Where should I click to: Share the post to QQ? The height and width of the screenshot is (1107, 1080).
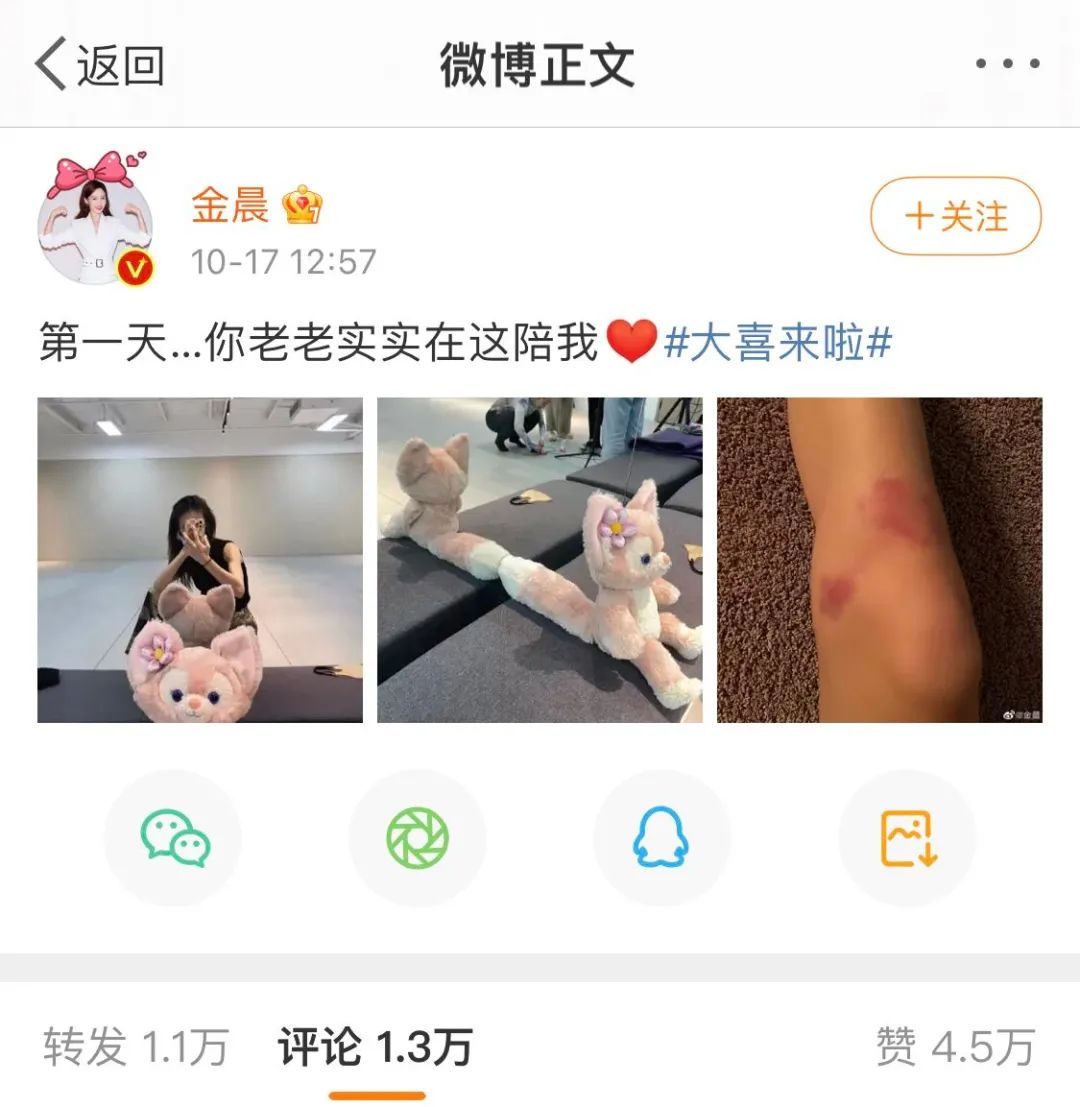click(x=662, y=838)
